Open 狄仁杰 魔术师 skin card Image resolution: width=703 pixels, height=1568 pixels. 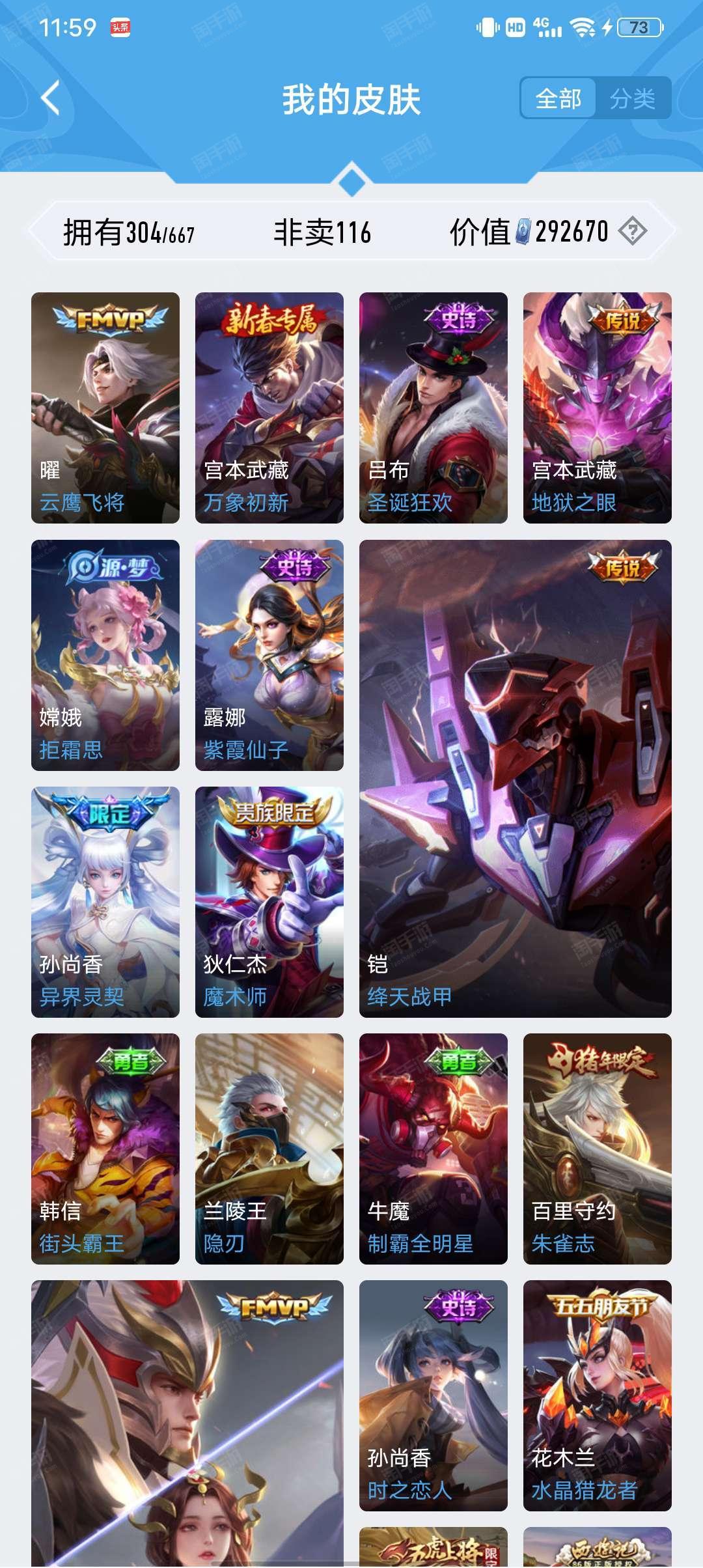point(269,902)
